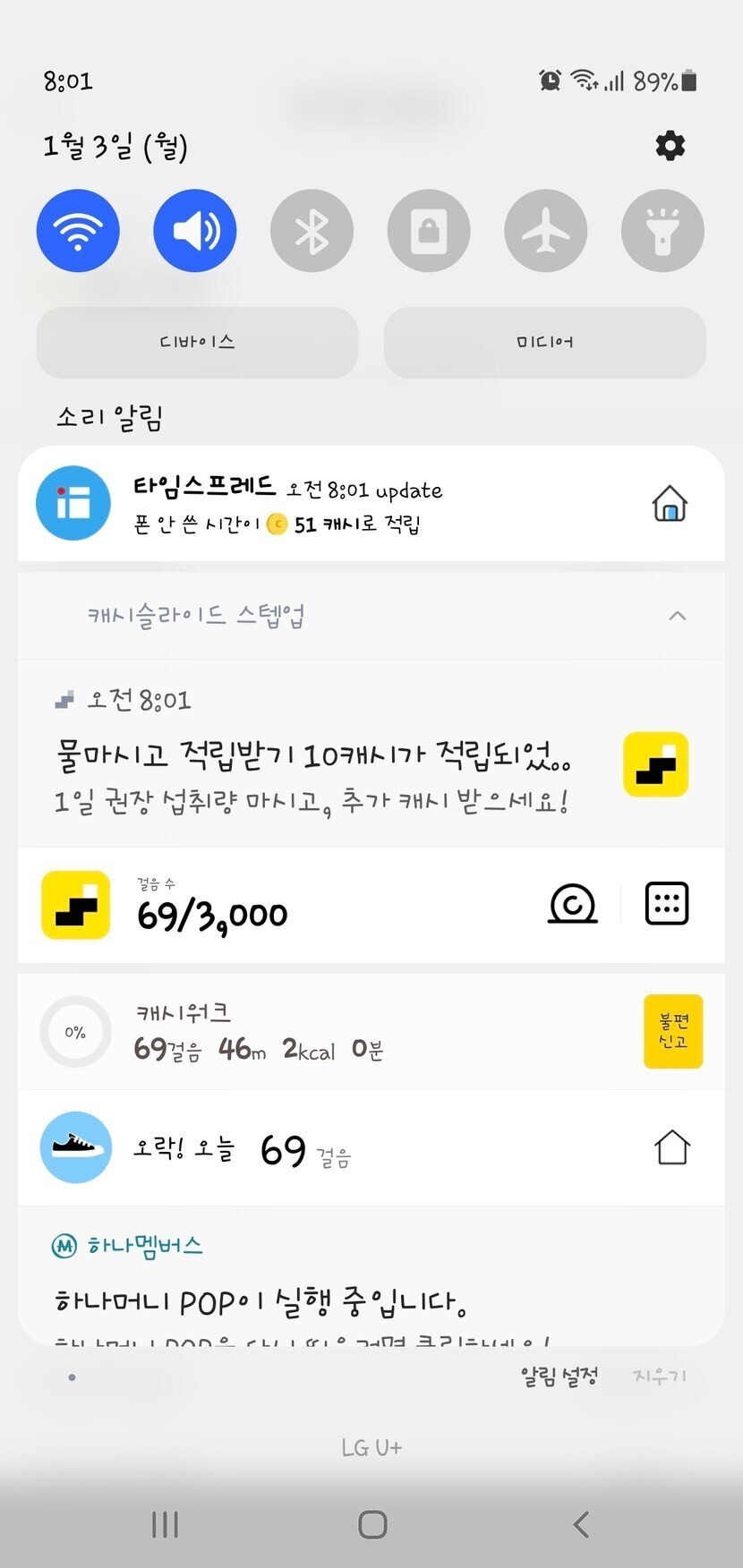Turn on airplane mode

[546, 231]
